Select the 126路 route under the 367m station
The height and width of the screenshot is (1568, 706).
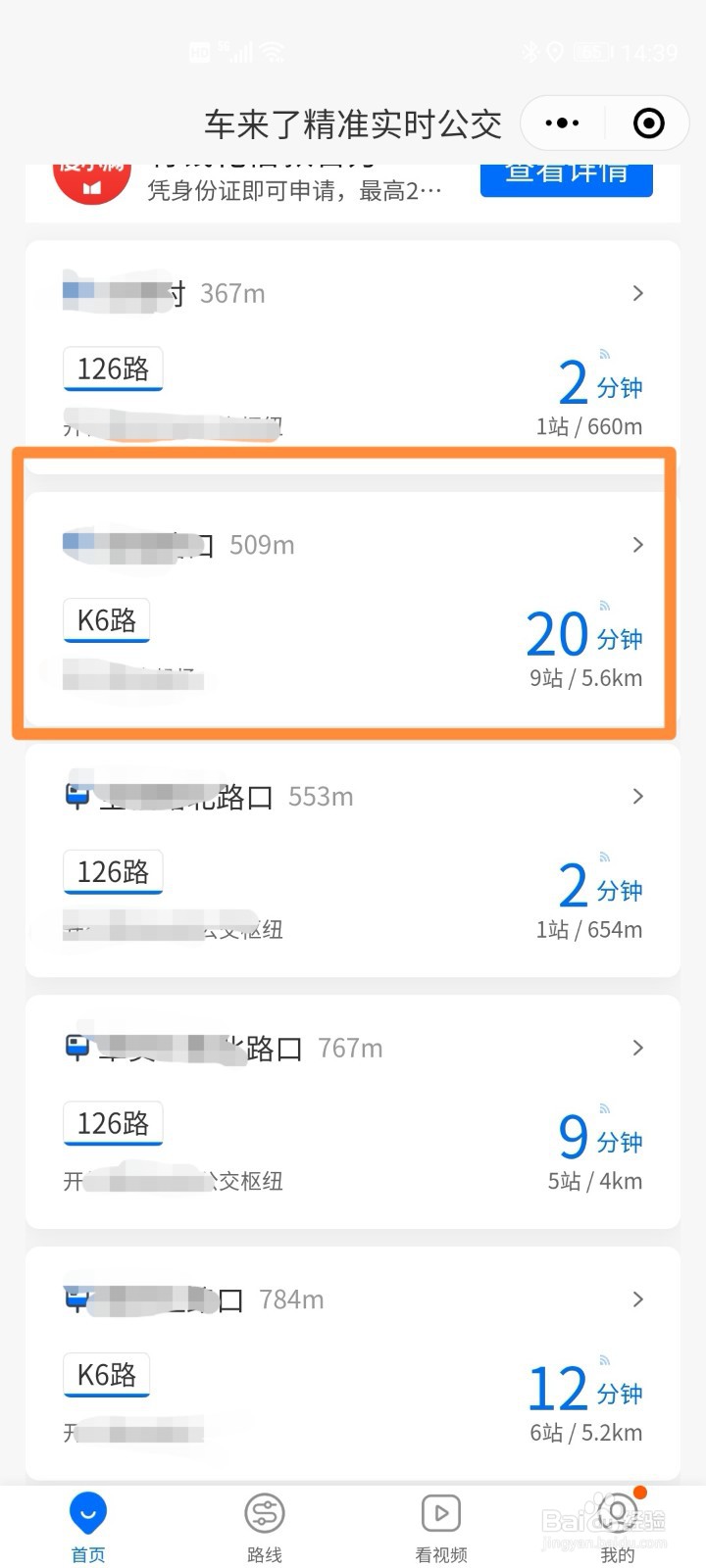(x=112, y=368)
